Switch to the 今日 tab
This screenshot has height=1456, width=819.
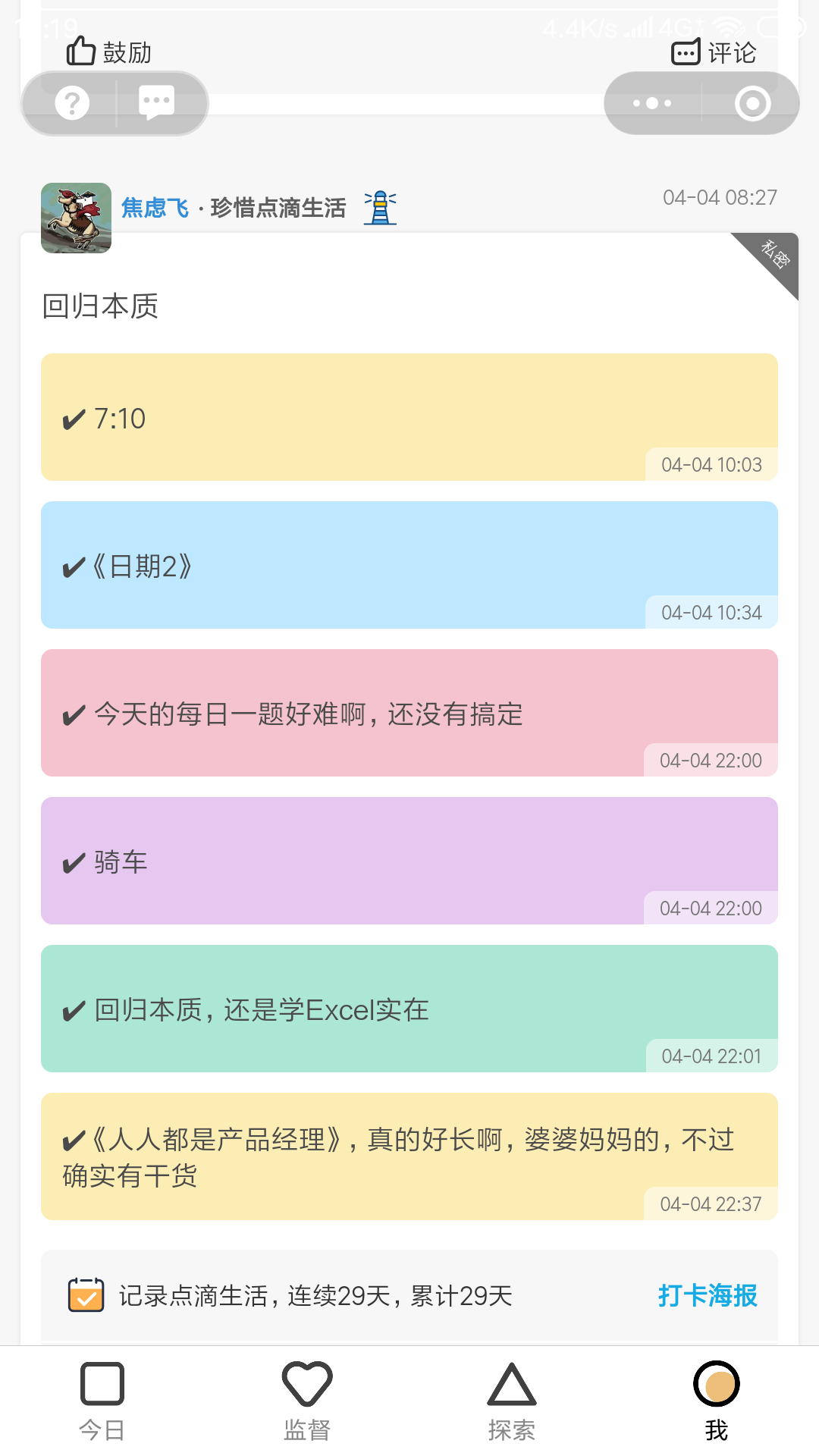coord(102,1399)
